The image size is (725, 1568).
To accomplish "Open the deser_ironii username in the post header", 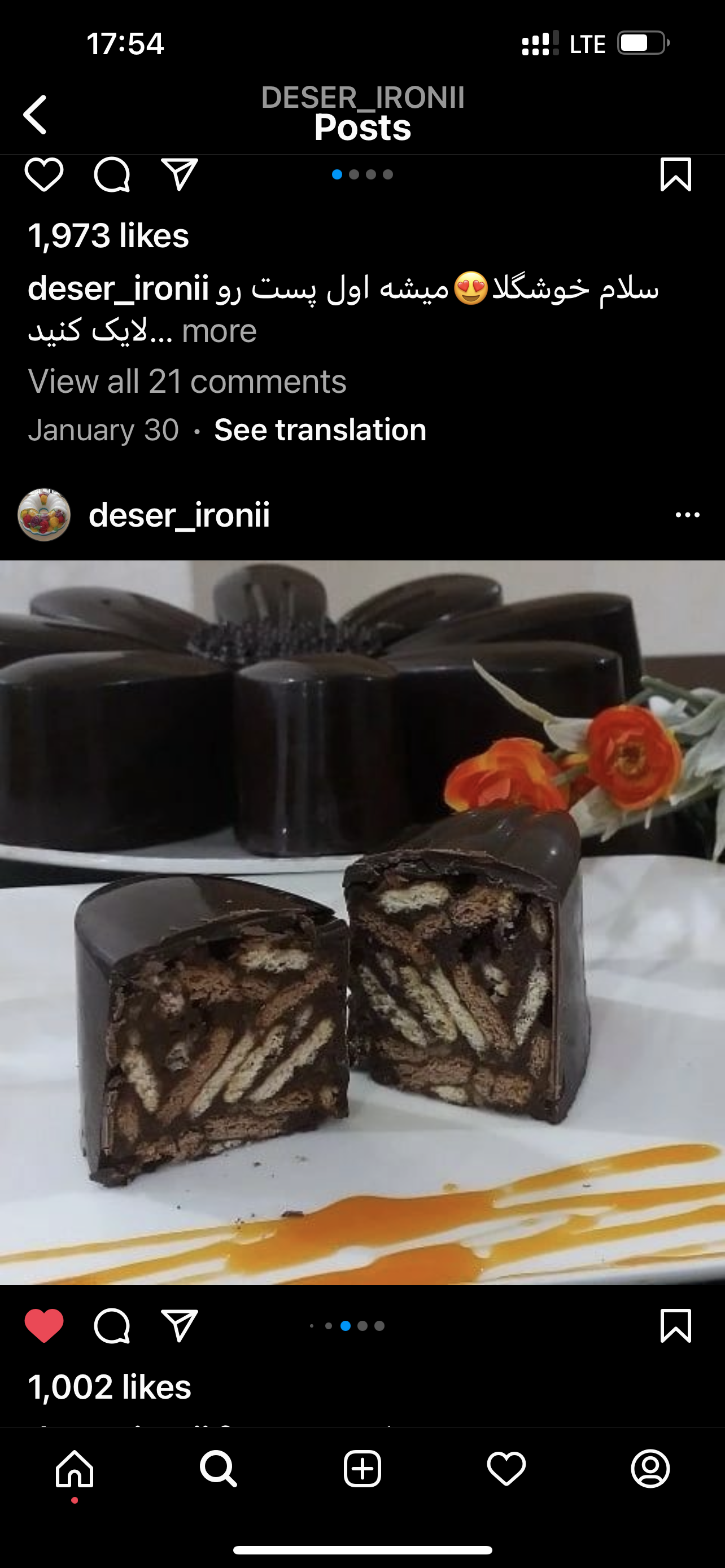I will tap(179, 515).
